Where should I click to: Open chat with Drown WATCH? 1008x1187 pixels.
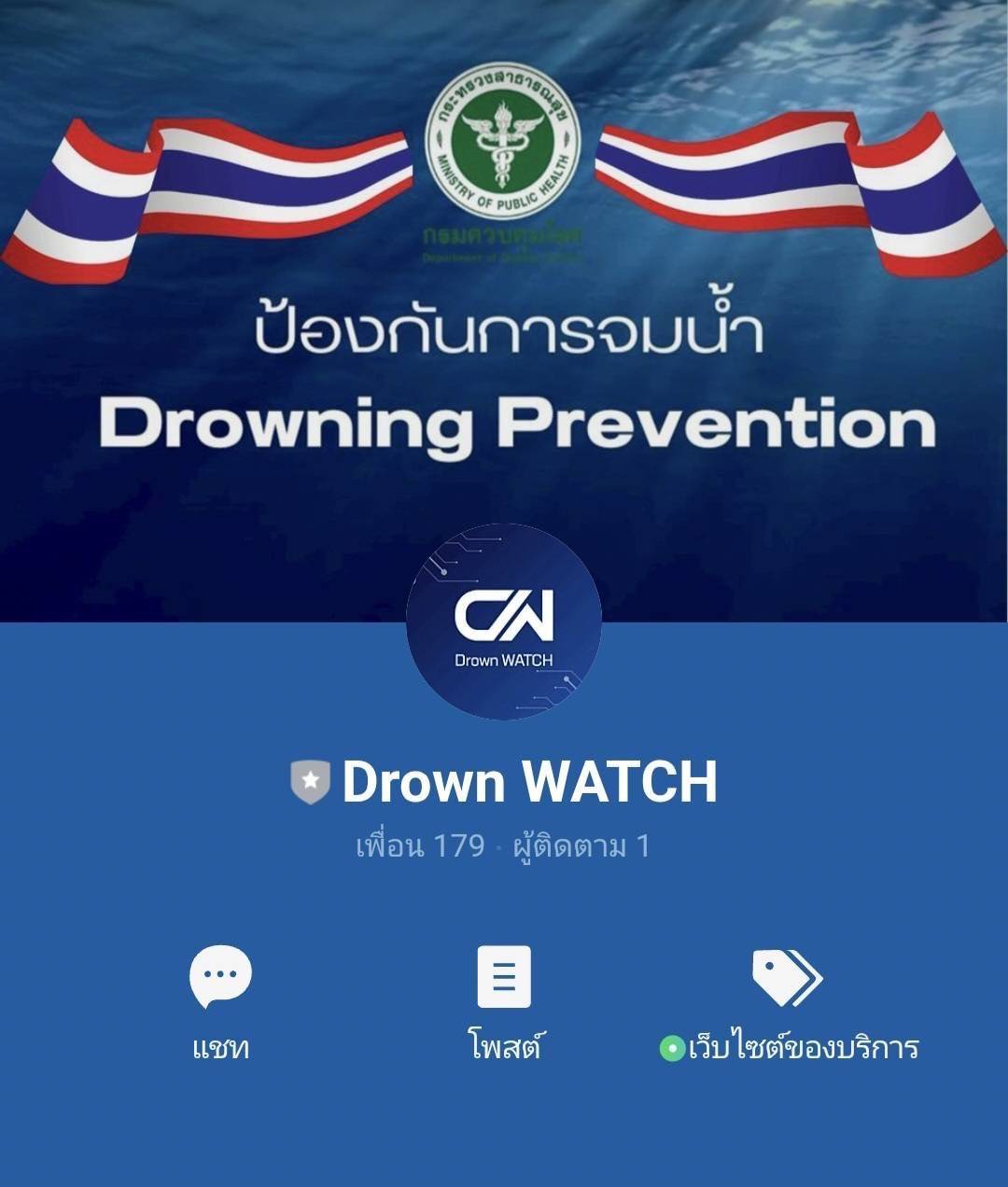pos(220,1001)
